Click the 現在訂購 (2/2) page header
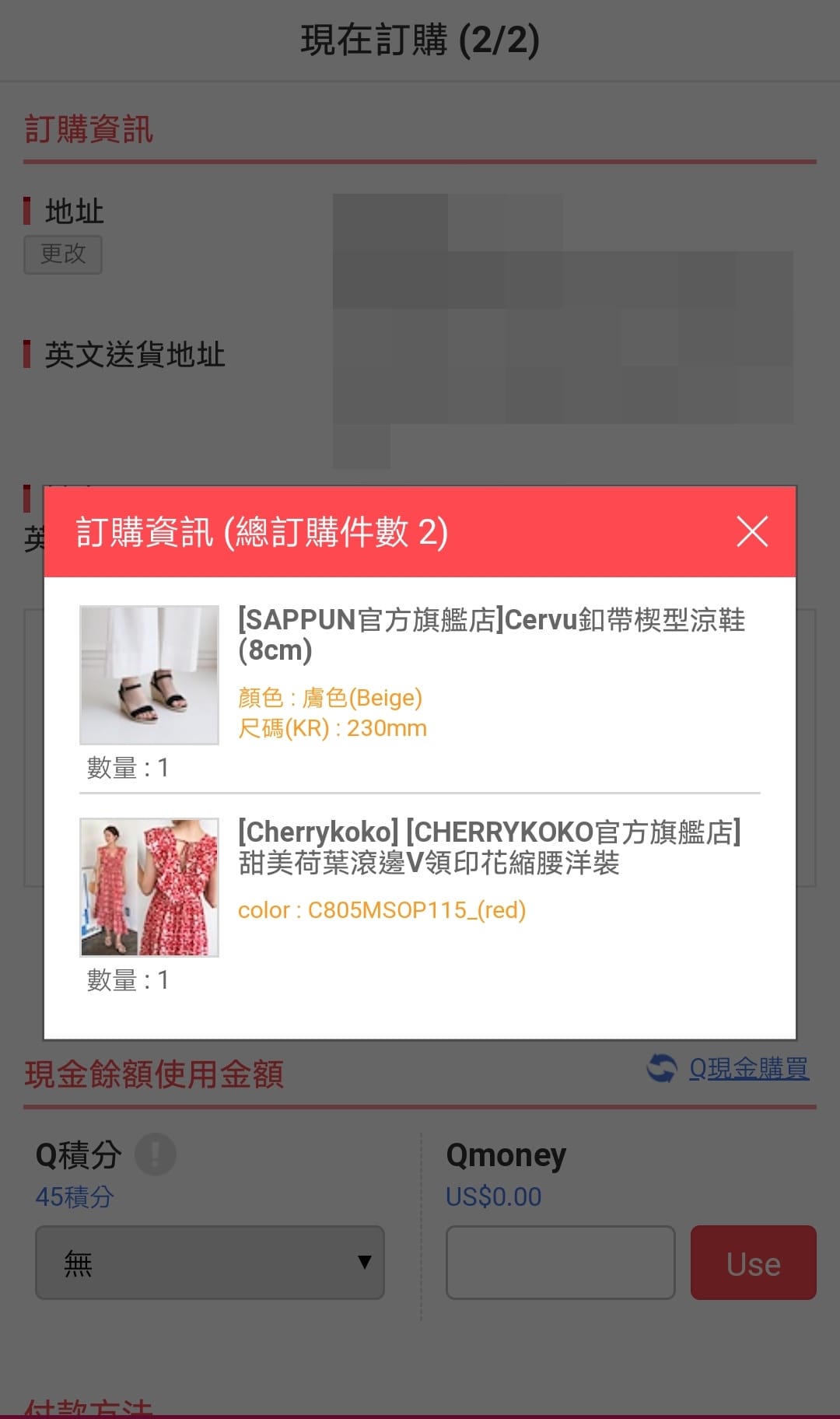 tap(420, 40)
